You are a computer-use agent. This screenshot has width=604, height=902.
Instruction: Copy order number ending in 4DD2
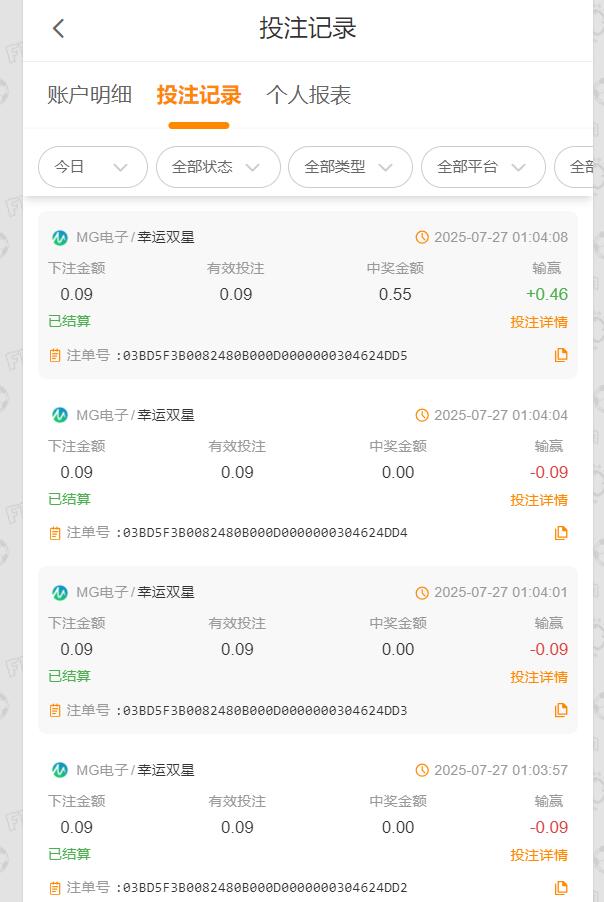[561, 887]
